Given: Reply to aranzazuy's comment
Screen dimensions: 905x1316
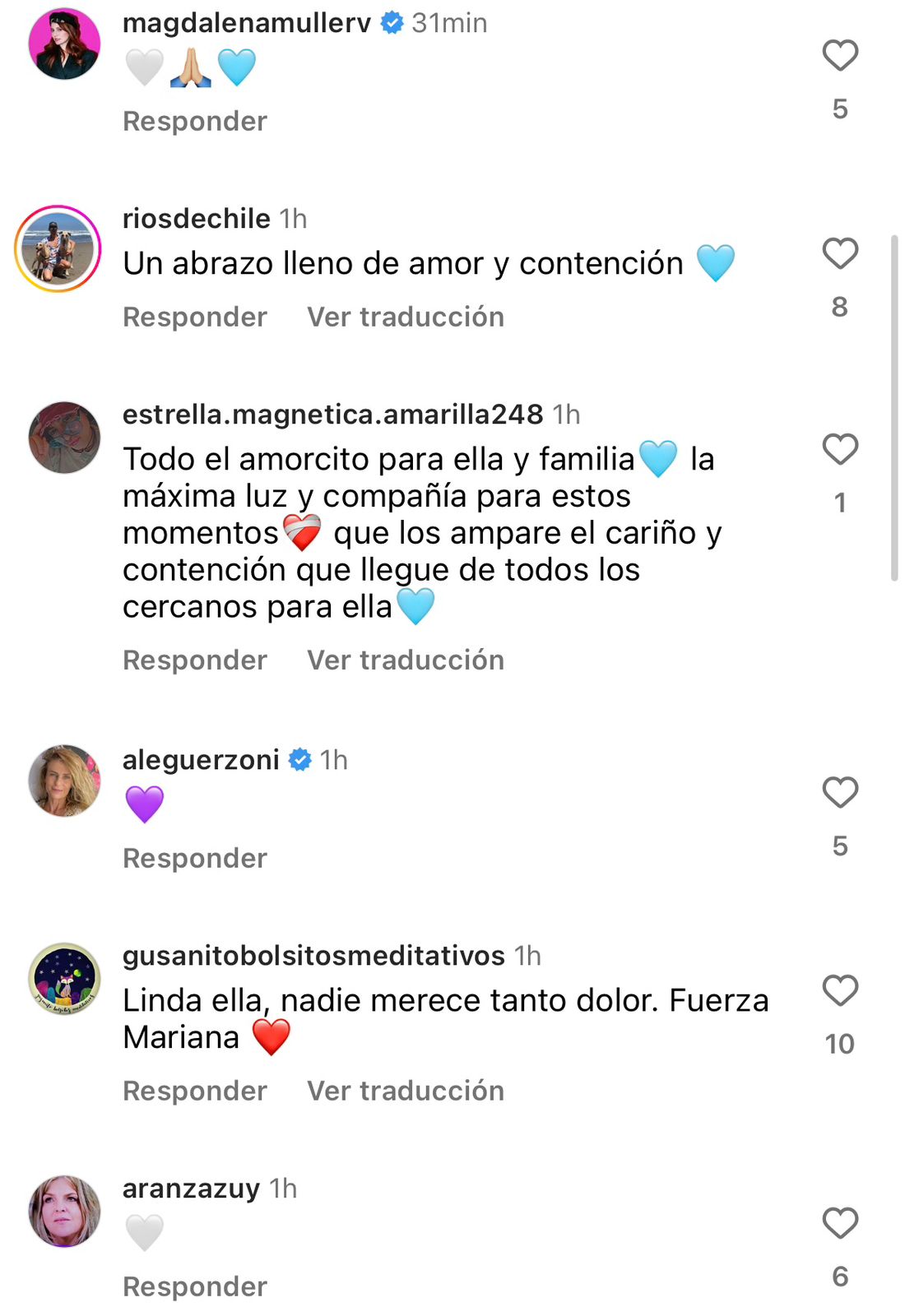Looking at the screenshot, I should pos(195,1287).
